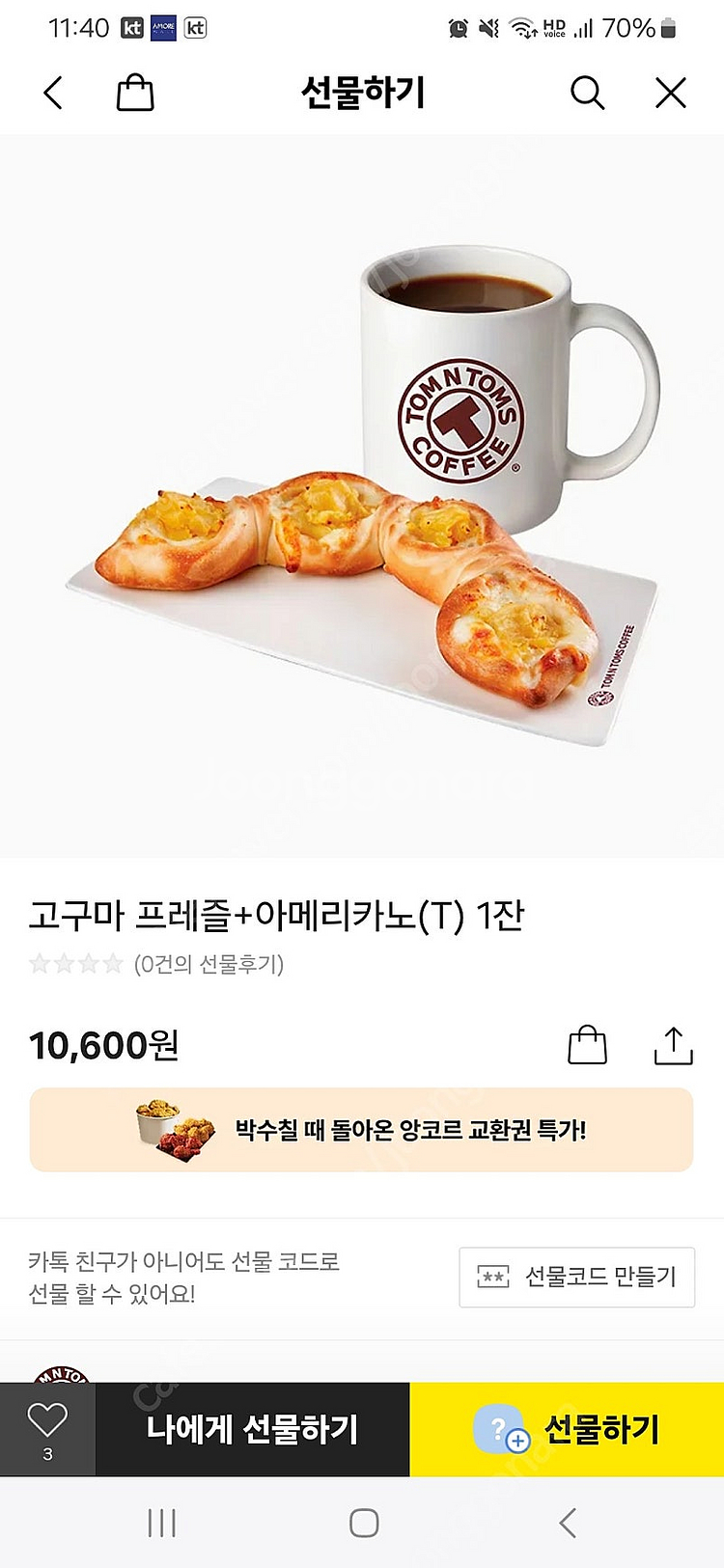Screen dimensions: 724x1568
Task: Tap the back arrow in the top left
Action: click(x=51, y=93)
